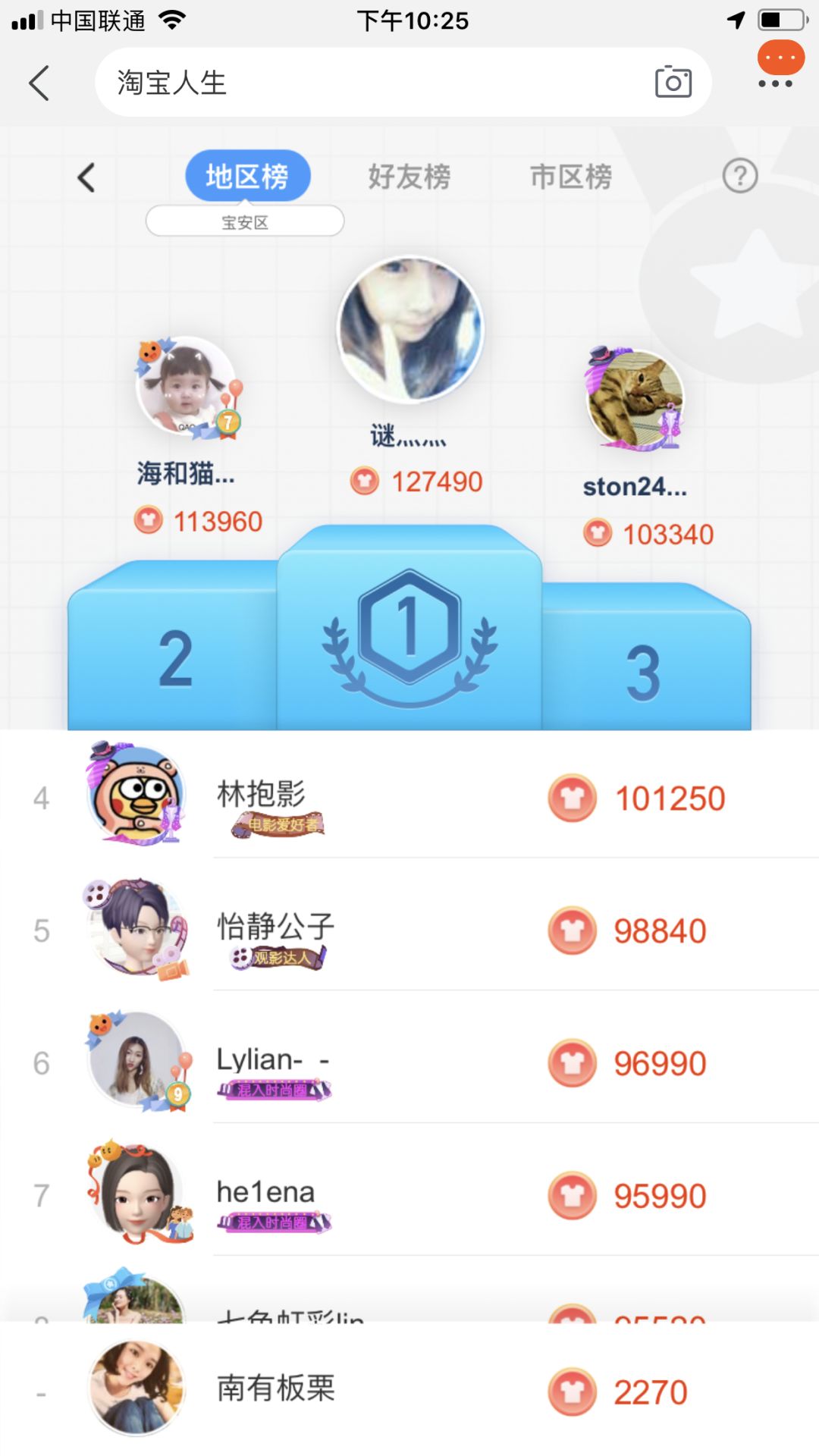The height and width of the screenshot is (1456, 819).
Task: Open 怡静公子's ranking row
Action: tap(409, 930)
